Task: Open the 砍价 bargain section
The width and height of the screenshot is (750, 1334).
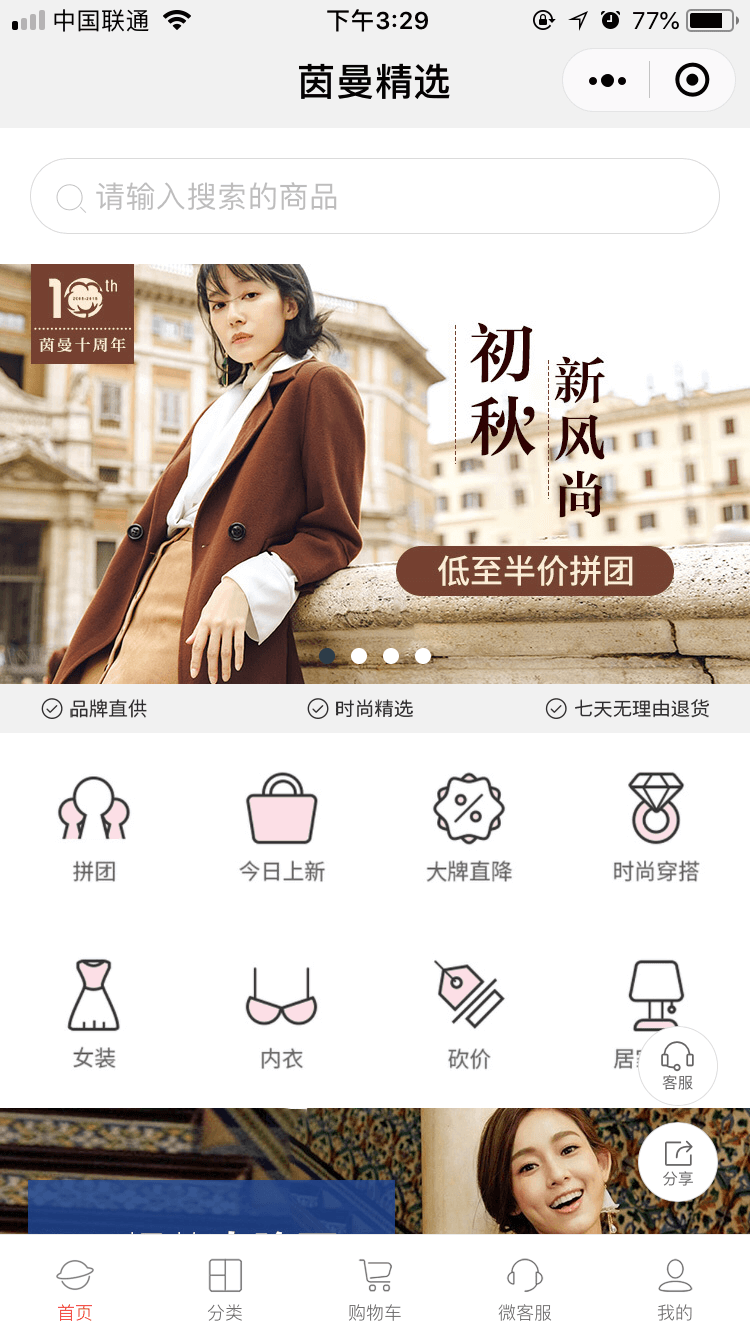Action: 469,1013
